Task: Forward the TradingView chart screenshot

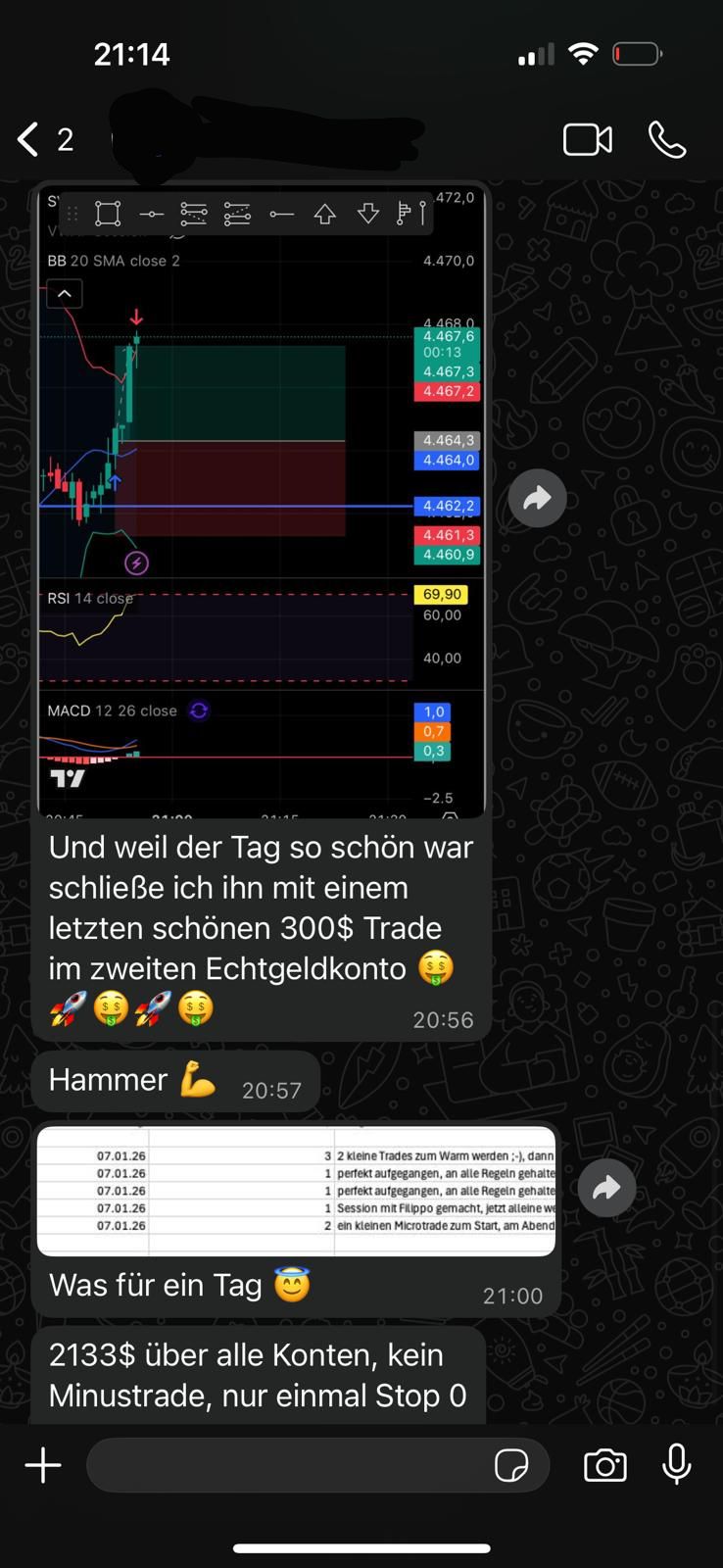Action: coord(537,498)
